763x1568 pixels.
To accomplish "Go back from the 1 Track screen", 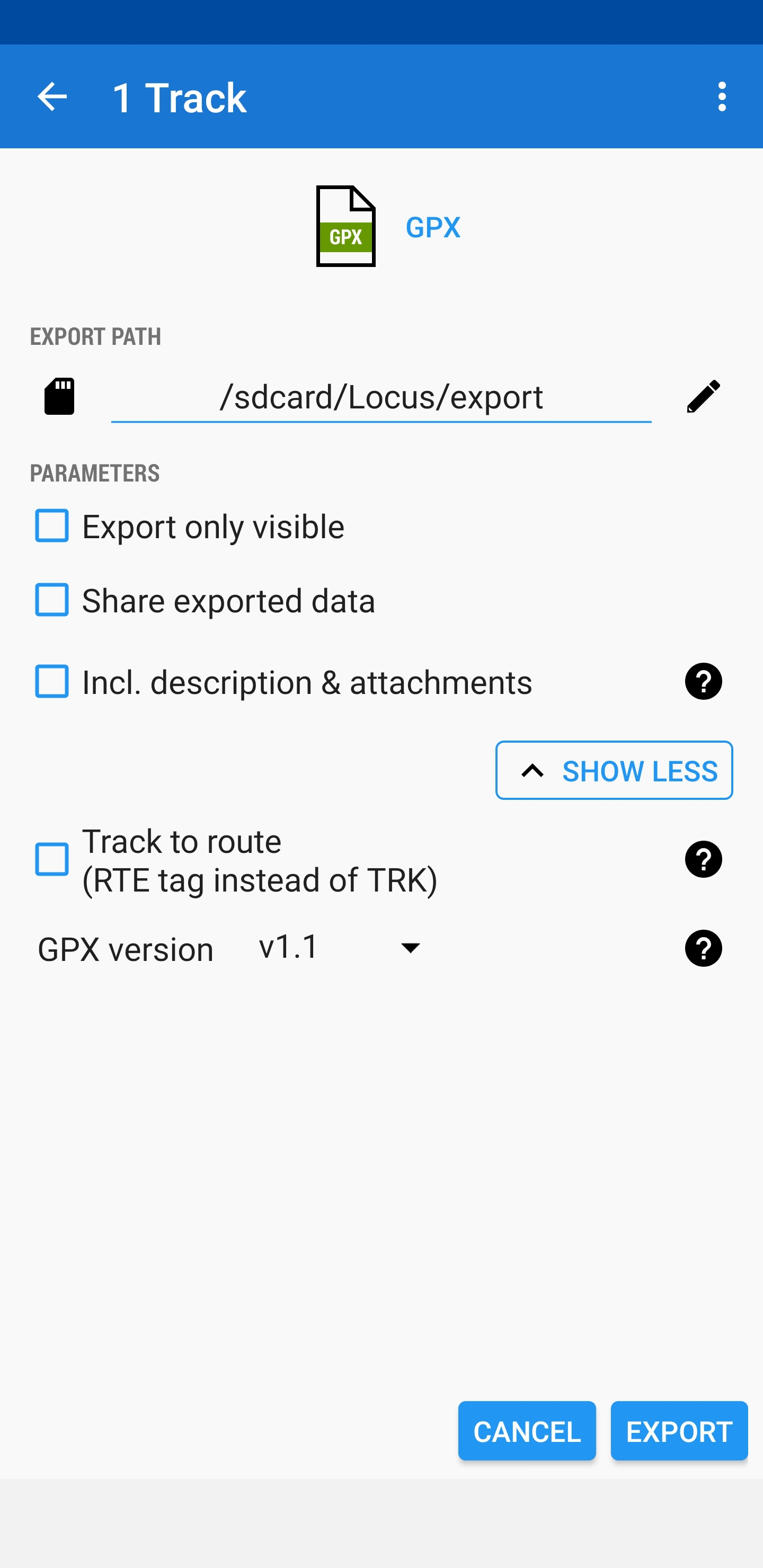I will (x=52, y=97).
